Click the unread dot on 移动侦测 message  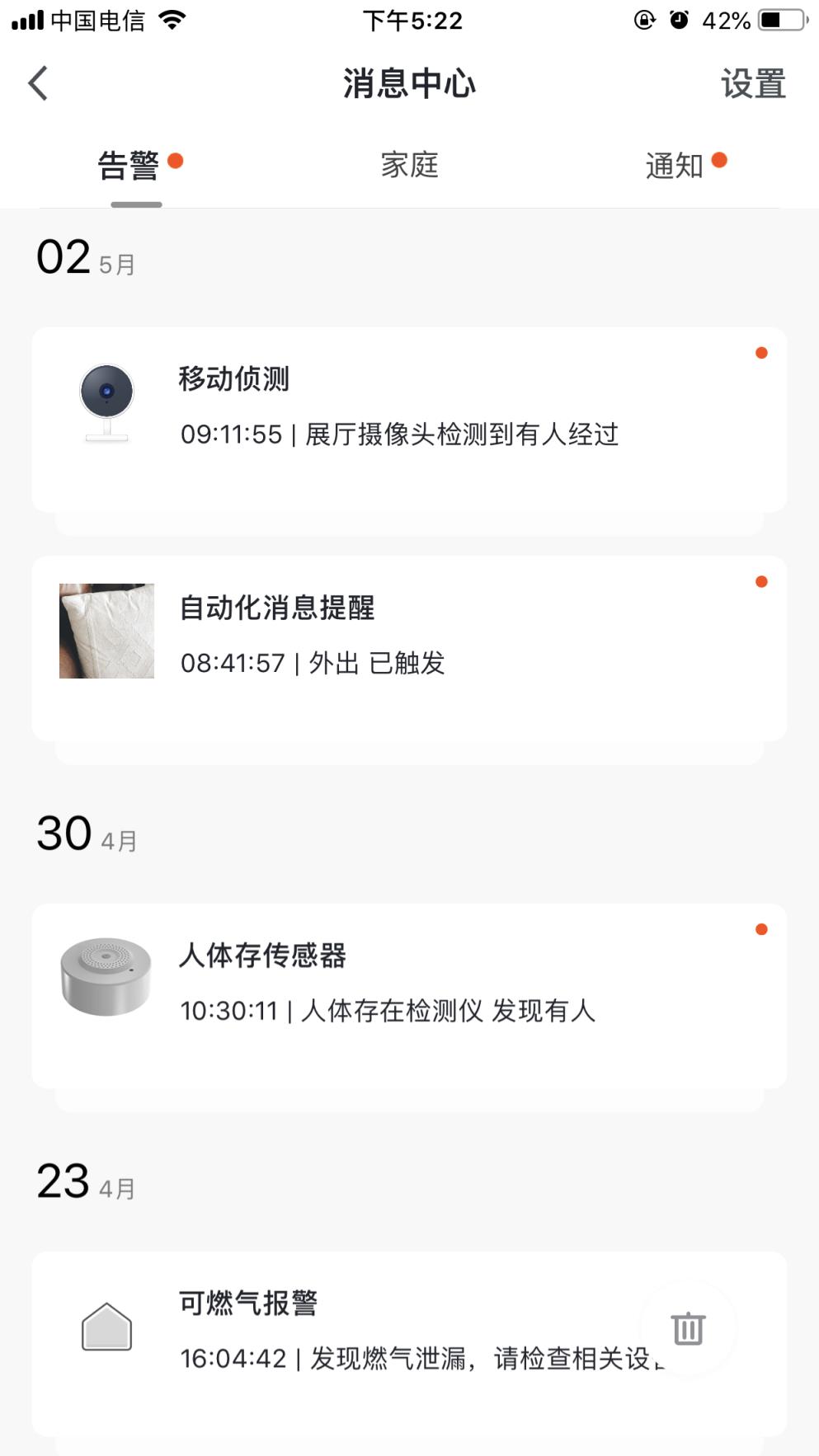(761, 355)
